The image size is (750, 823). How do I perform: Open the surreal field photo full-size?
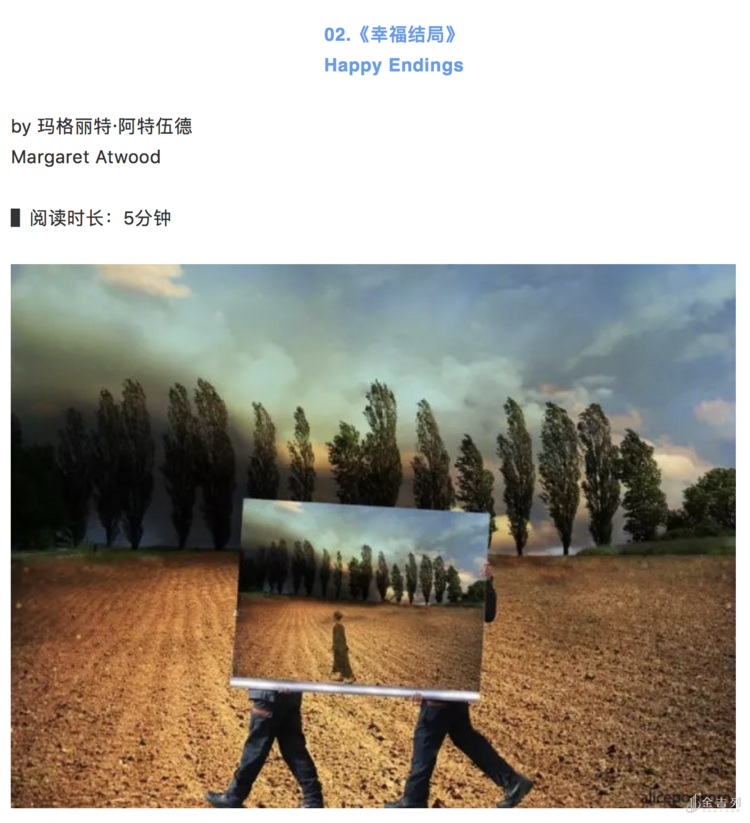click(x=373, y=535)
